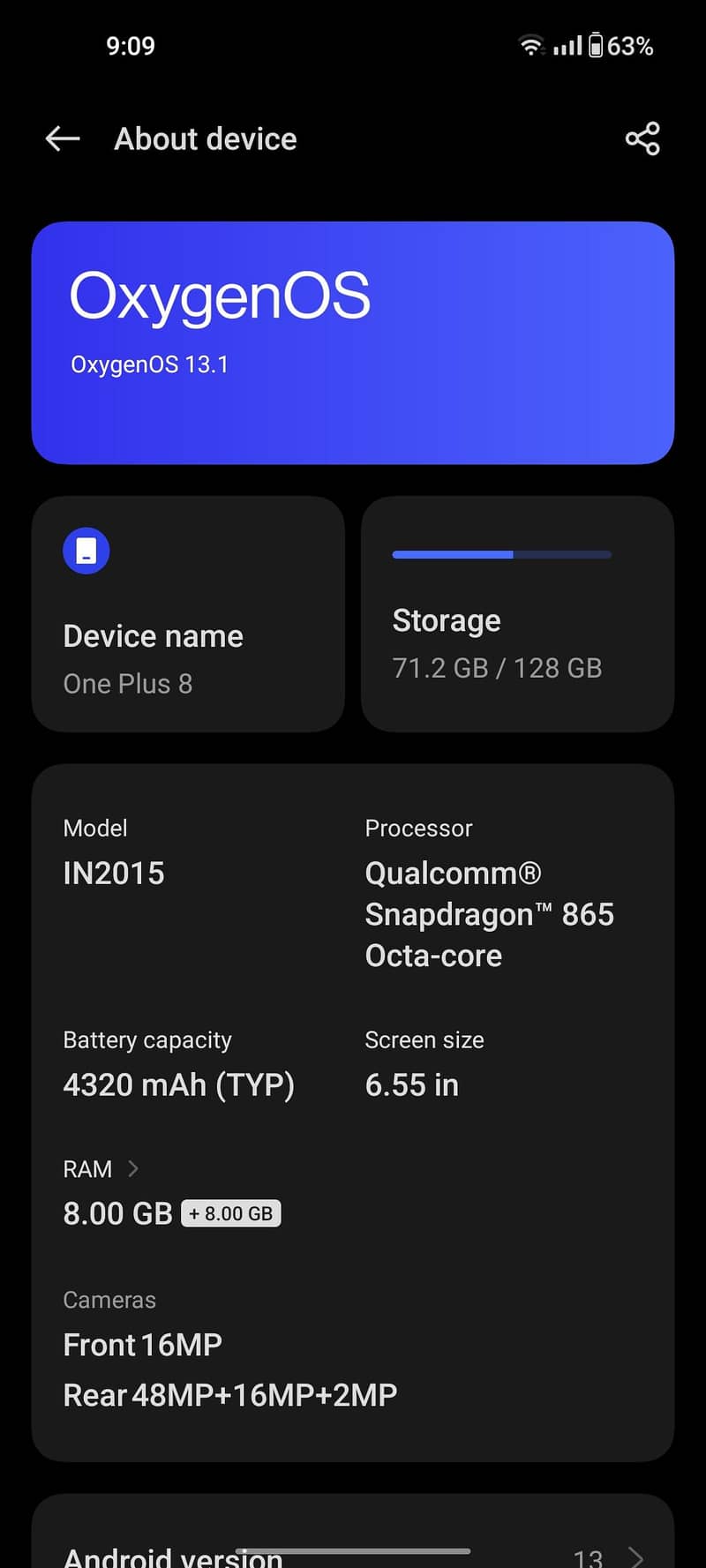Viewport: 706px width, 1568px height.
Task: Tap the battery indicator in status bar
Action: point(597,45)
